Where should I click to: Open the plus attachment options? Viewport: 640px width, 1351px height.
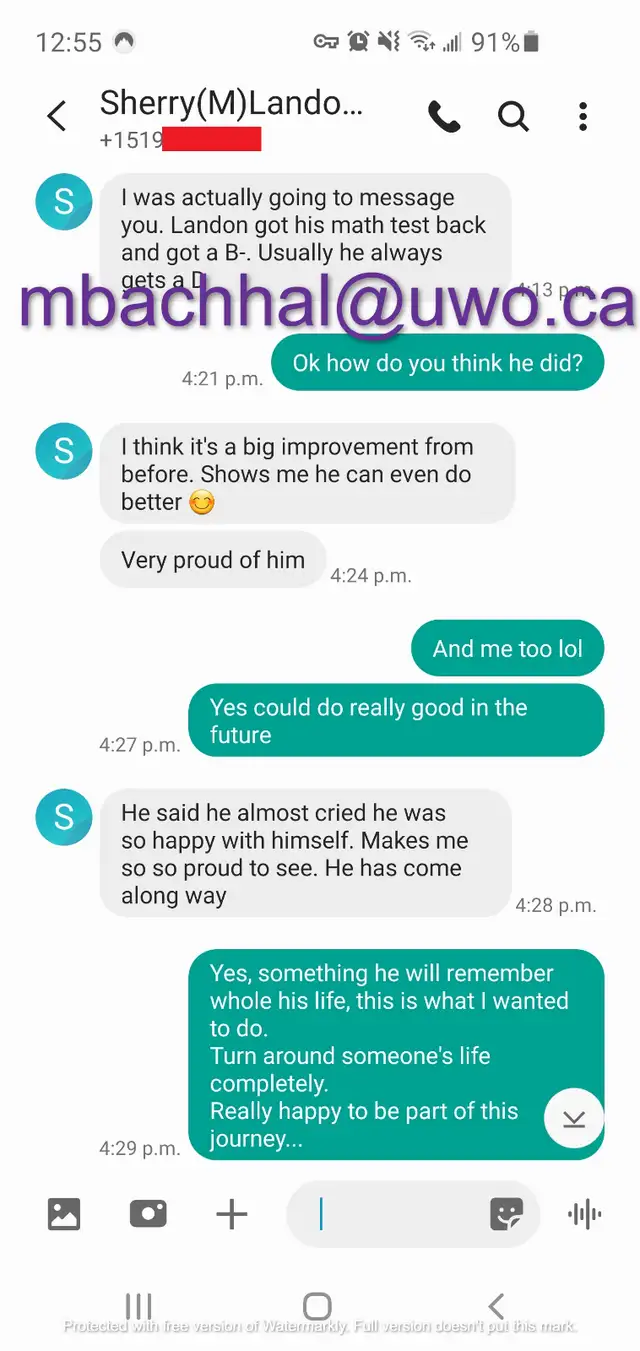[x=232, y=1214]
